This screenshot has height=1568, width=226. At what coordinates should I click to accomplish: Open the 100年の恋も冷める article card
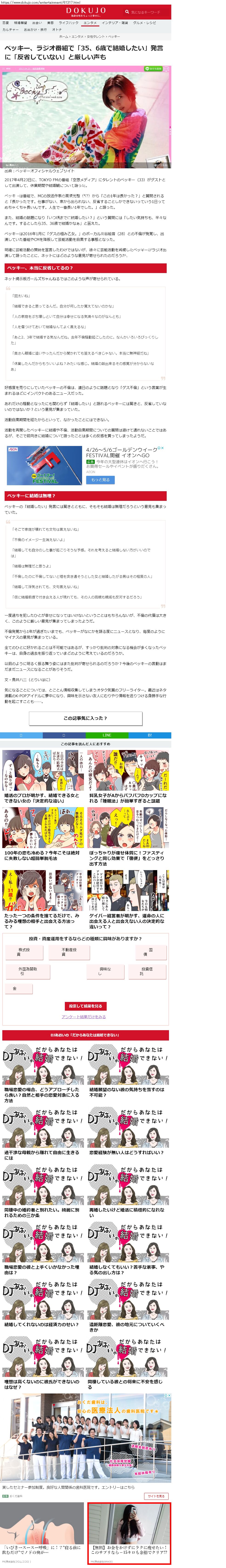[43, 834]
